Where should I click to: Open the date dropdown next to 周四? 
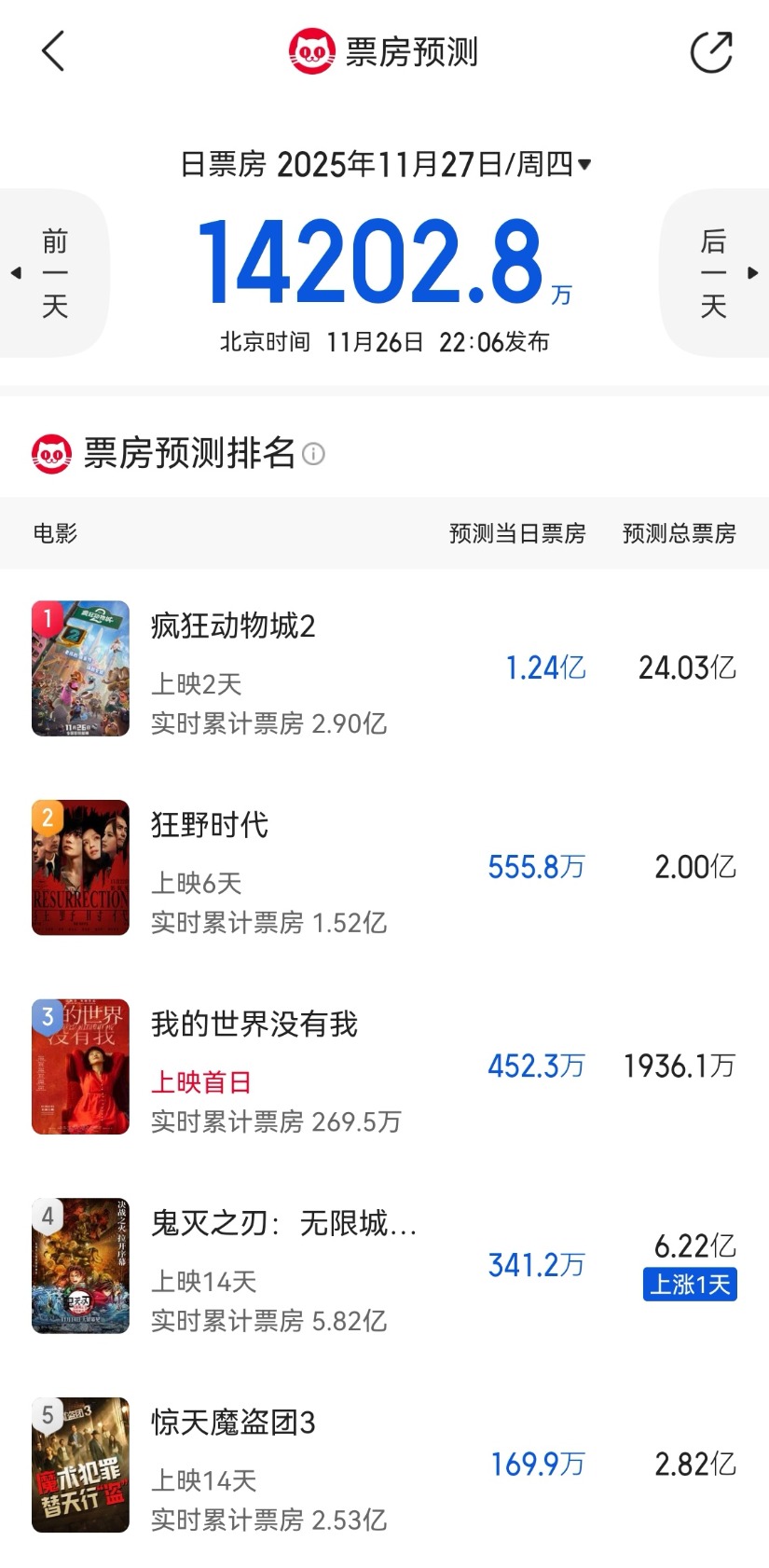pos(584,163)
